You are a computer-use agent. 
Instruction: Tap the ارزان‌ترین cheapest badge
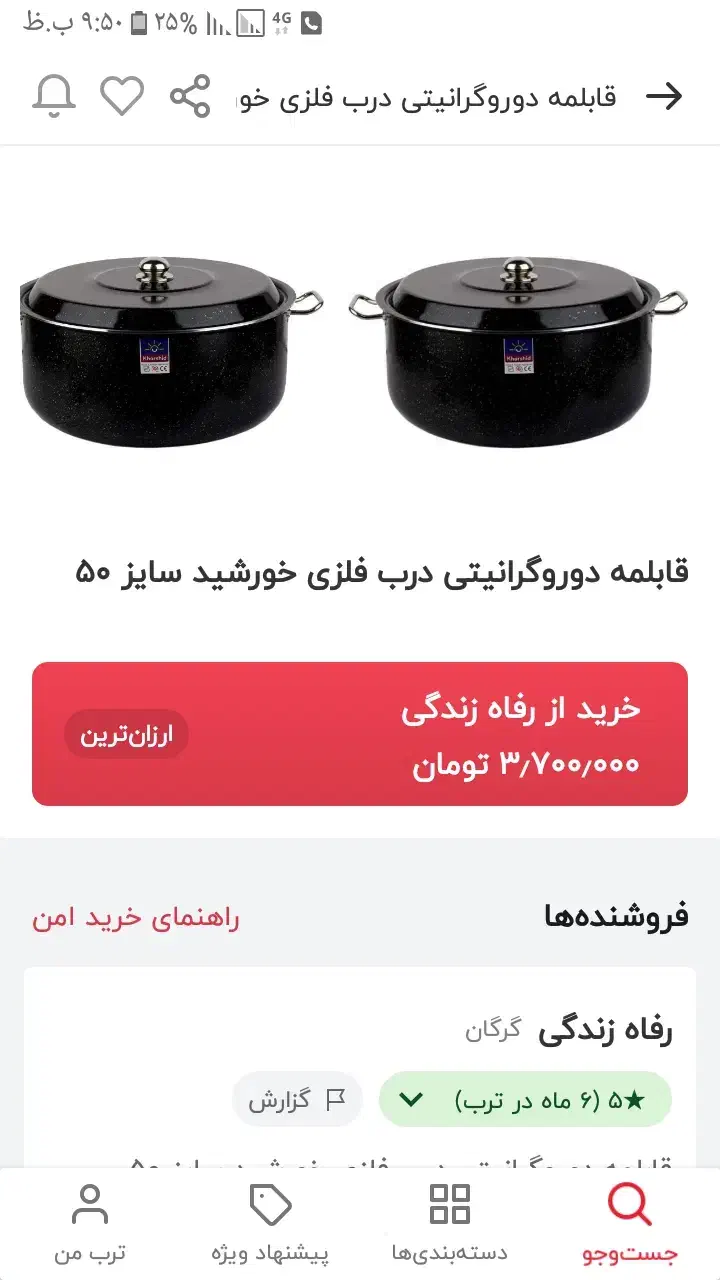[x=126, y=734]
